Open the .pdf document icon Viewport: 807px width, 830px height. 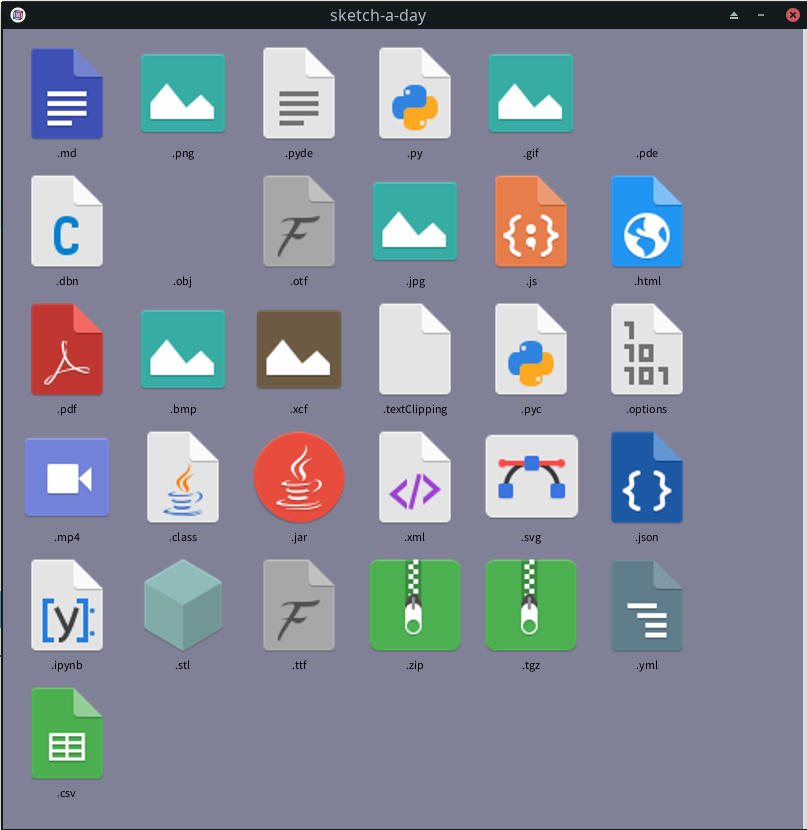pyautogui.click(x=67, y=349)
